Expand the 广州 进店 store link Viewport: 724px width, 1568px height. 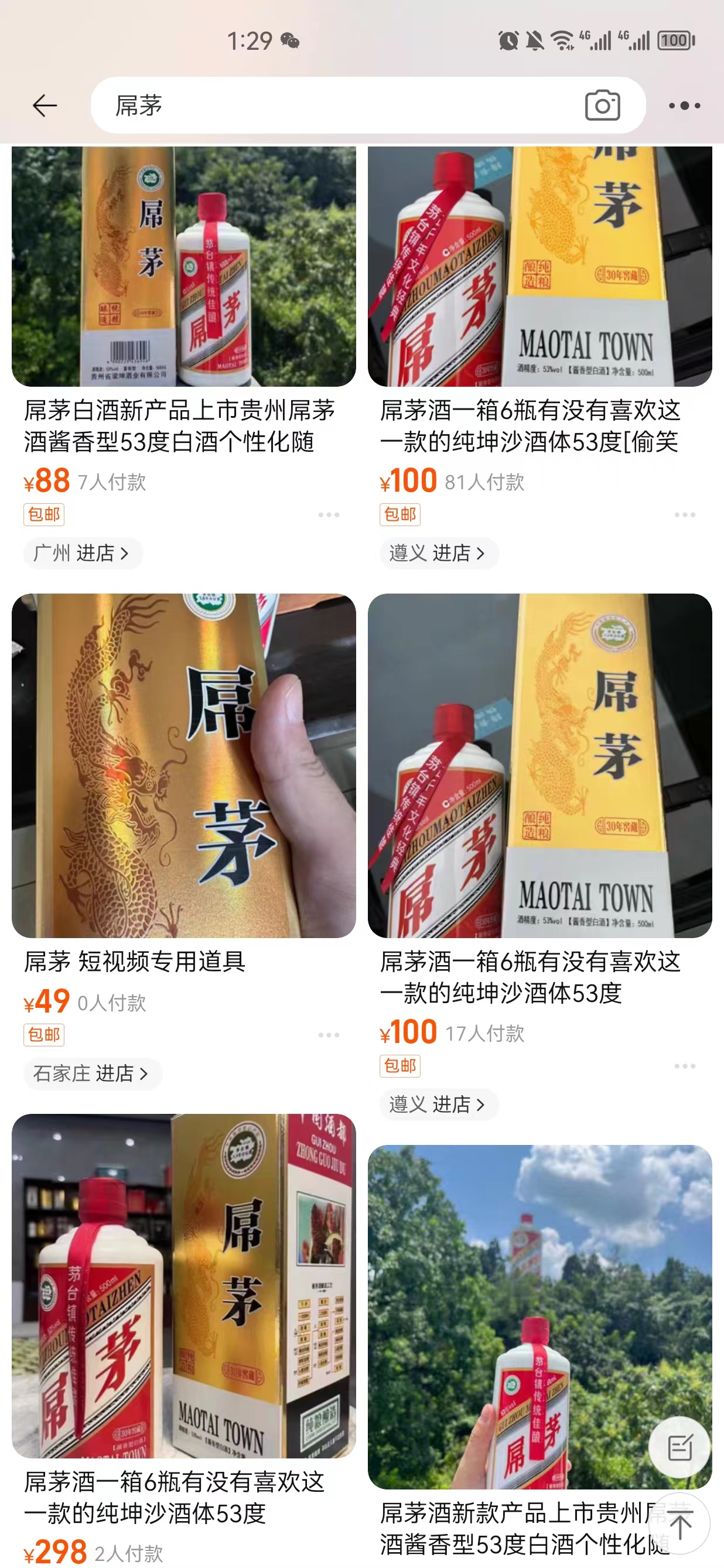point(83,553)
